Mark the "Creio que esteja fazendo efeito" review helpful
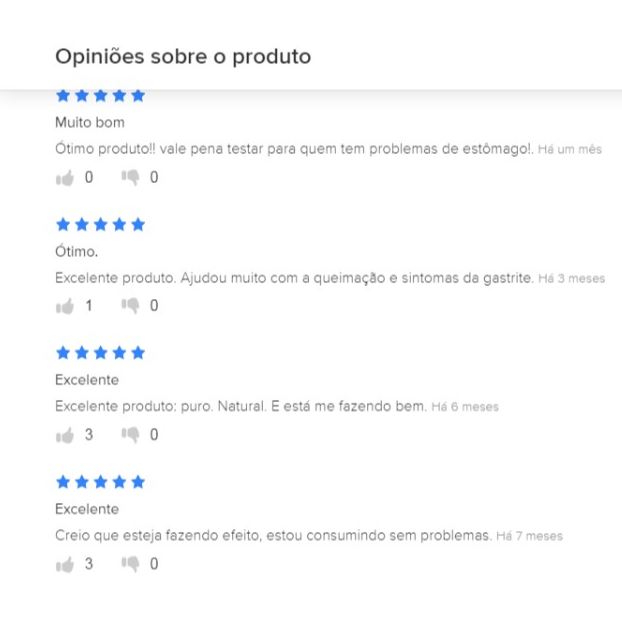 65,564
